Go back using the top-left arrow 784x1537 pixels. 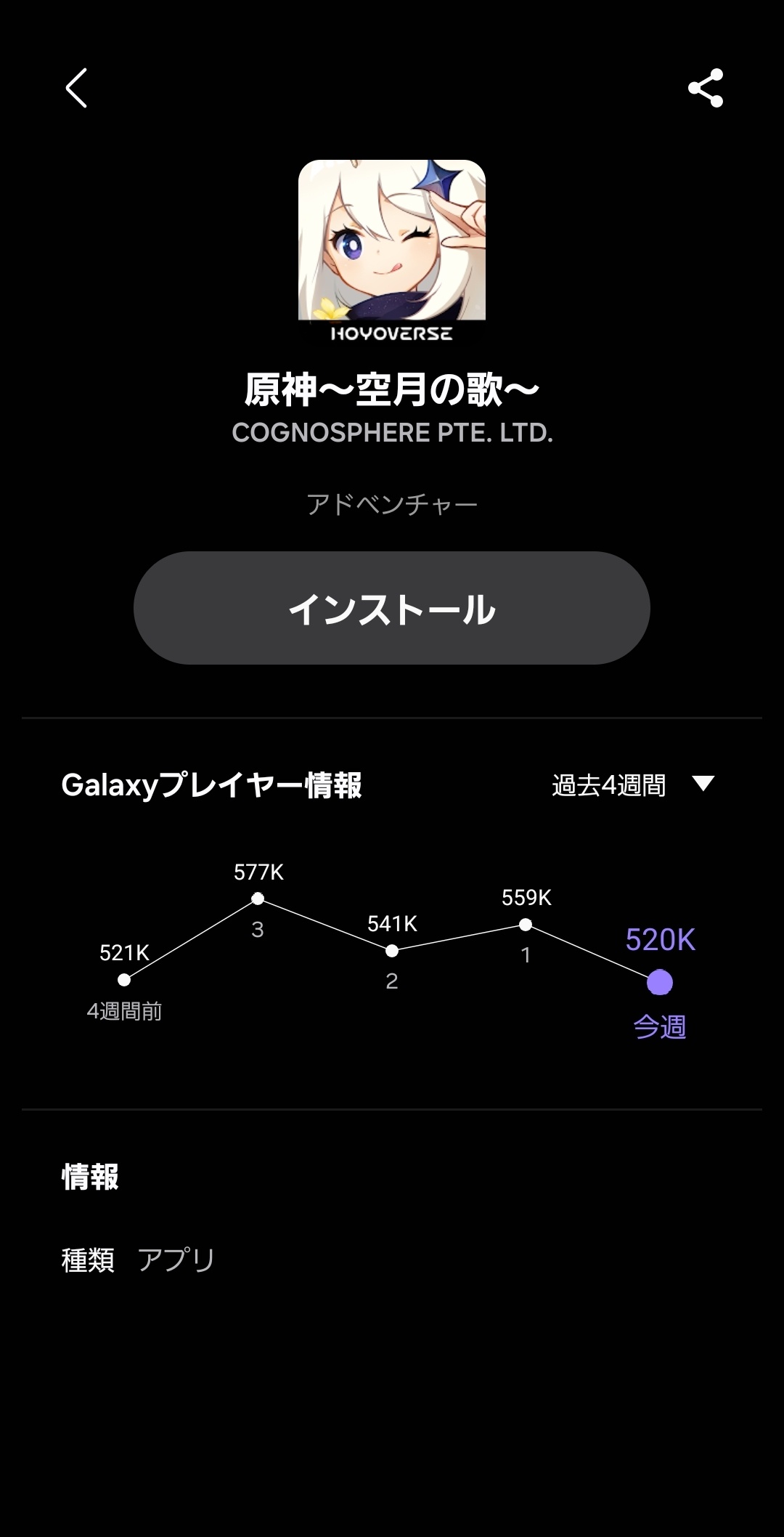[x=76, y=88]
